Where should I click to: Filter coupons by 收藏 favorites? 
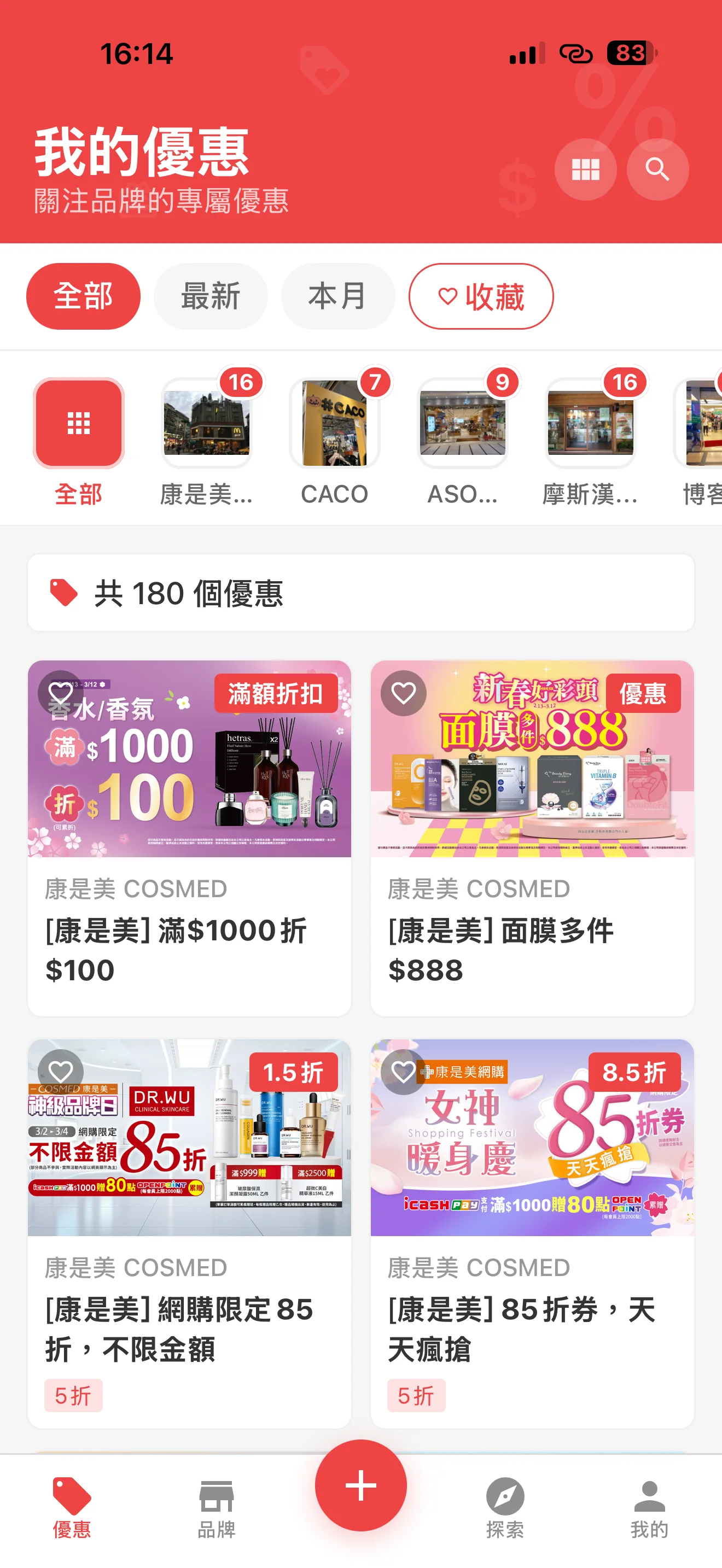(481, 296)
